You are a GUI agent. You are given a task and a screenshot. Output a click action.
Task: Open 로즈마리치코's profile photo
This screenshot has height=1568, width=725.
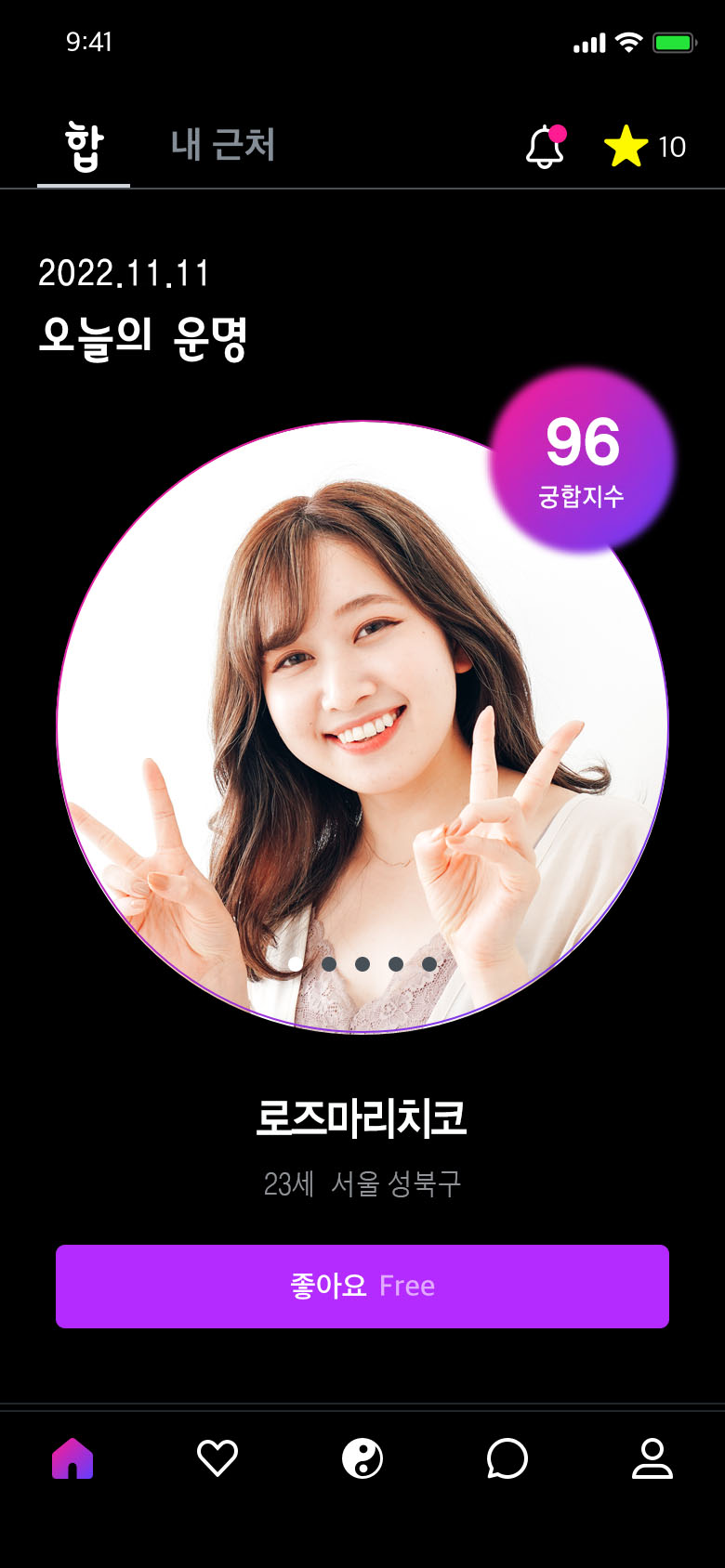362,726
